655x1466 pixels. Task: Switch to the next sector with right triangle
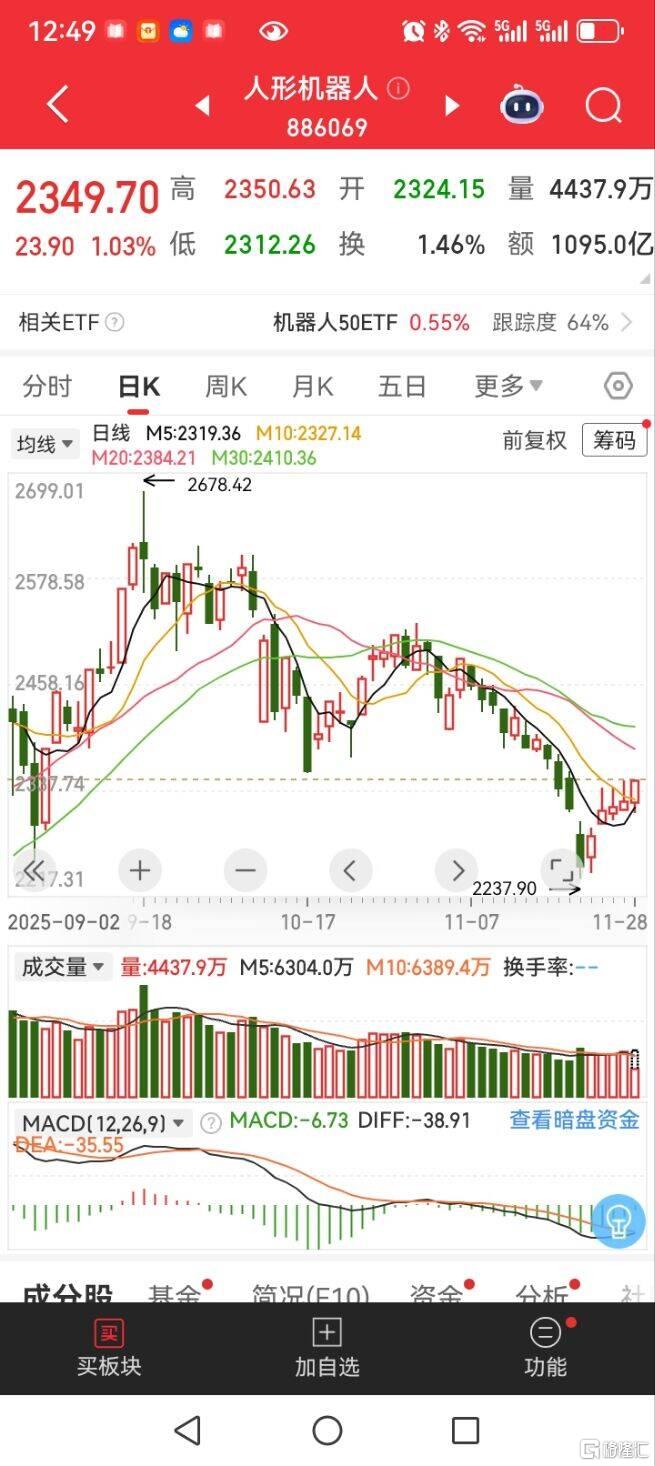452,106
